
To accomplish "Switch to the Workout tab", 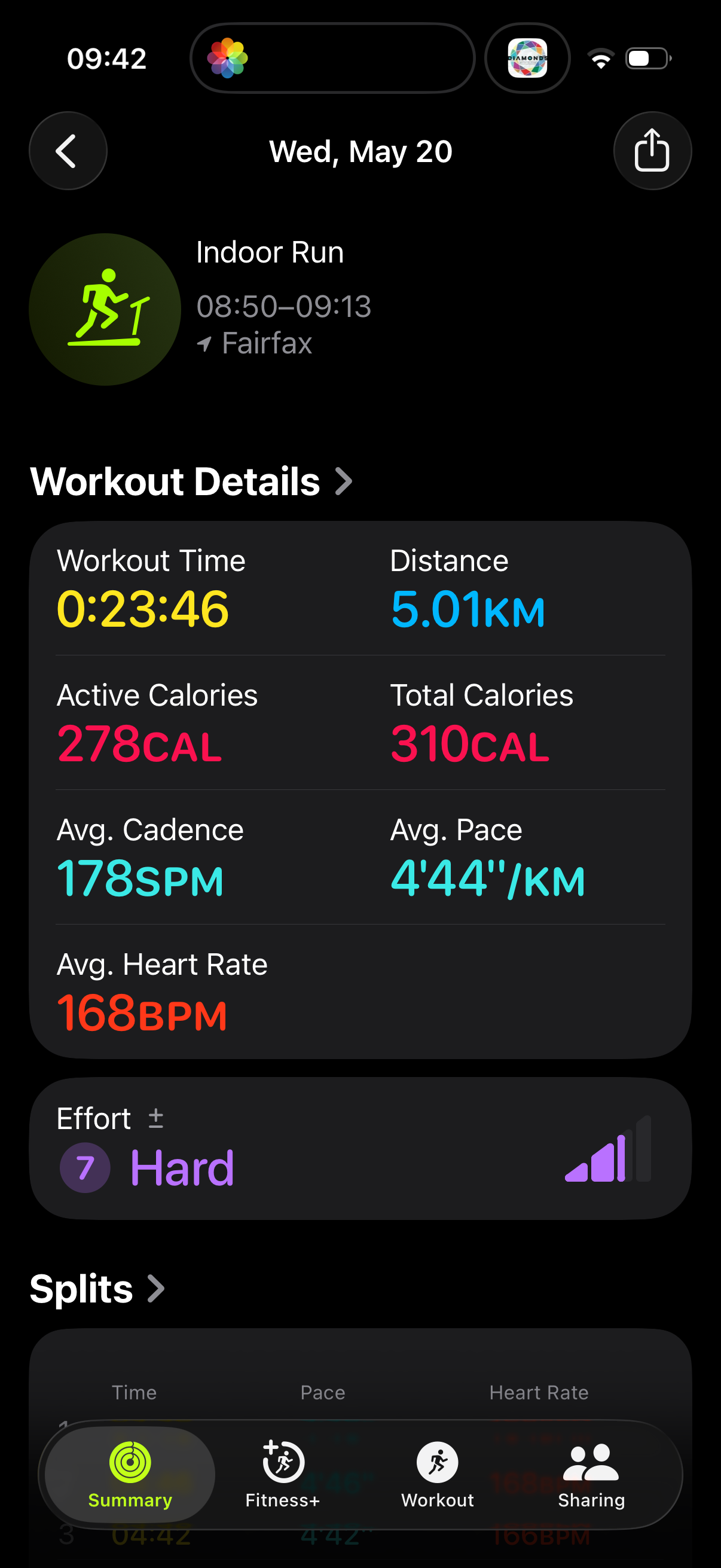I will point(438,1475).
